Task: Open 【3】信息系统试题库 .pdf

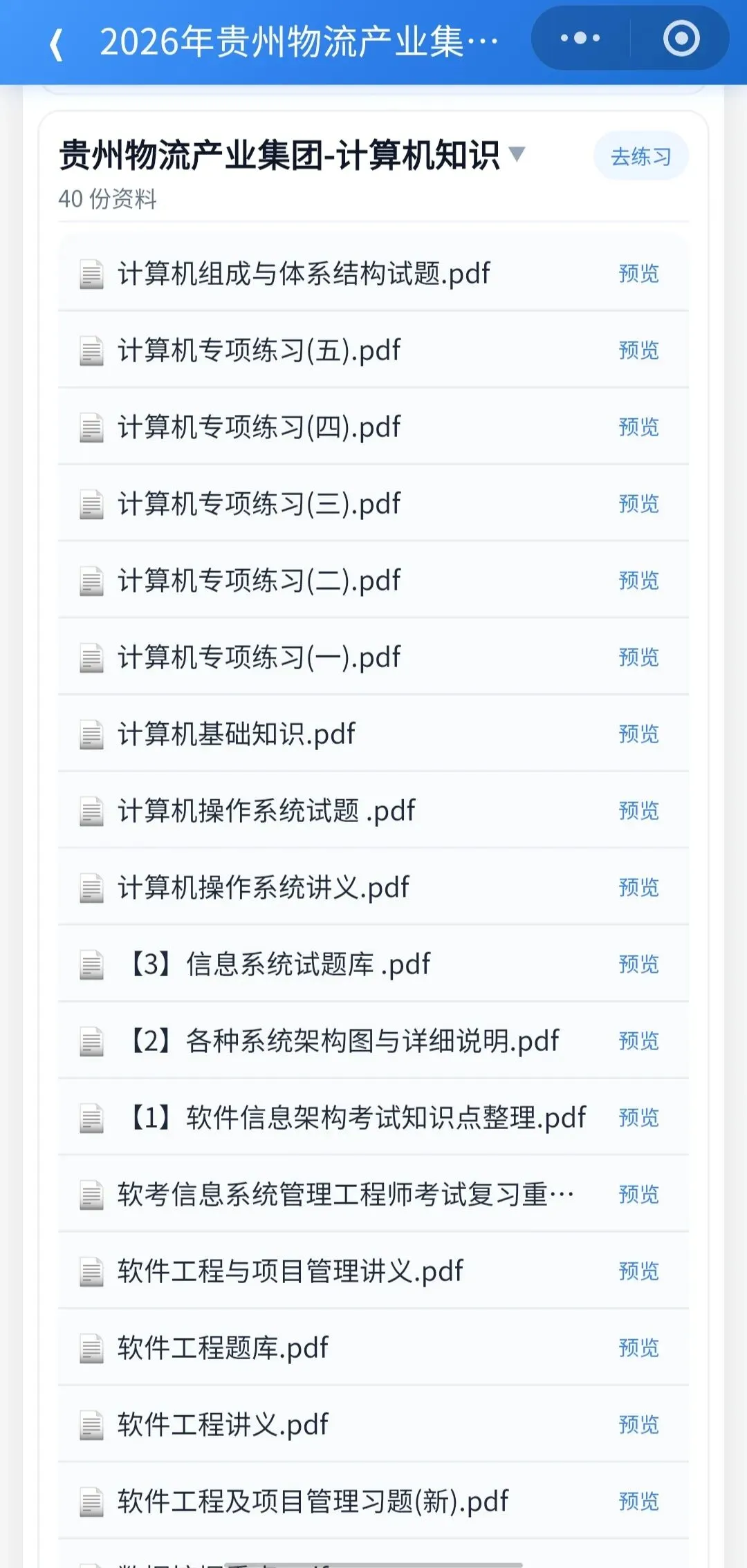Action: (373, 964)
